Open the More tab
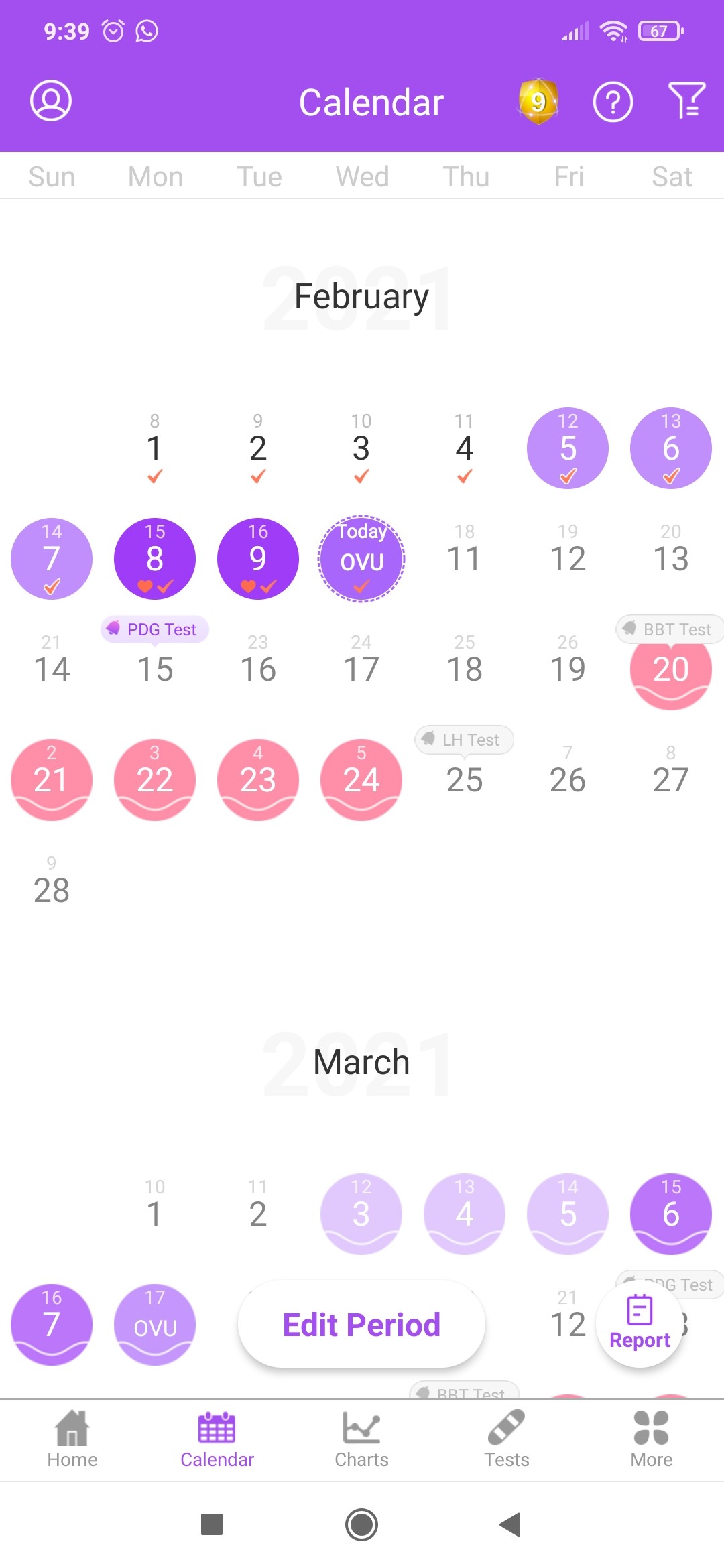 (x=652, y=1439)
